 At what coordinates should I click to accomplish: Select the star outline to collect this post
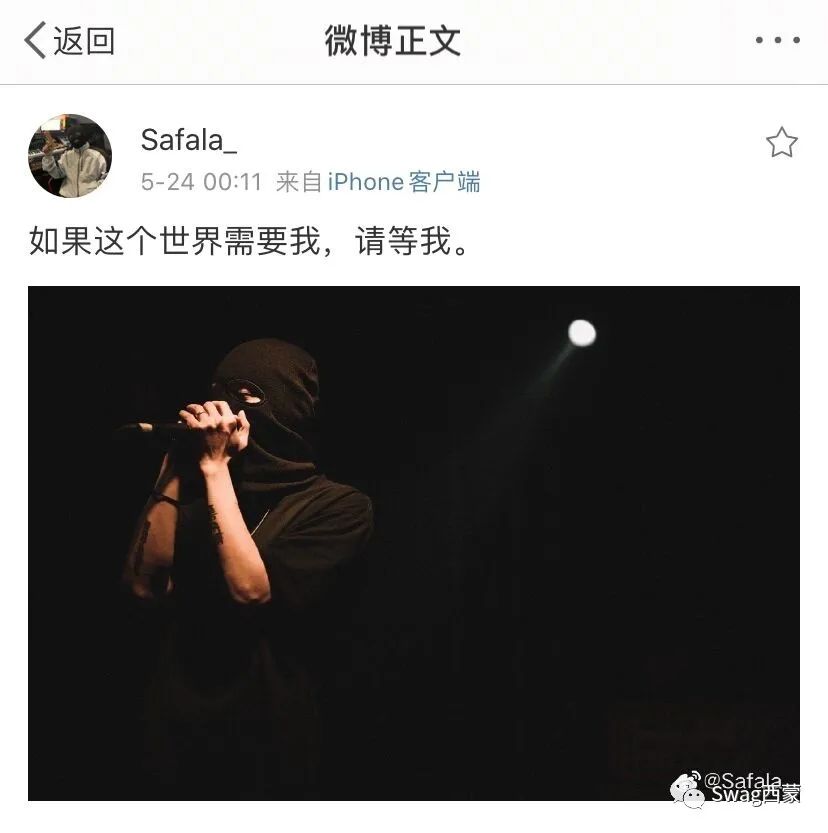783,142
